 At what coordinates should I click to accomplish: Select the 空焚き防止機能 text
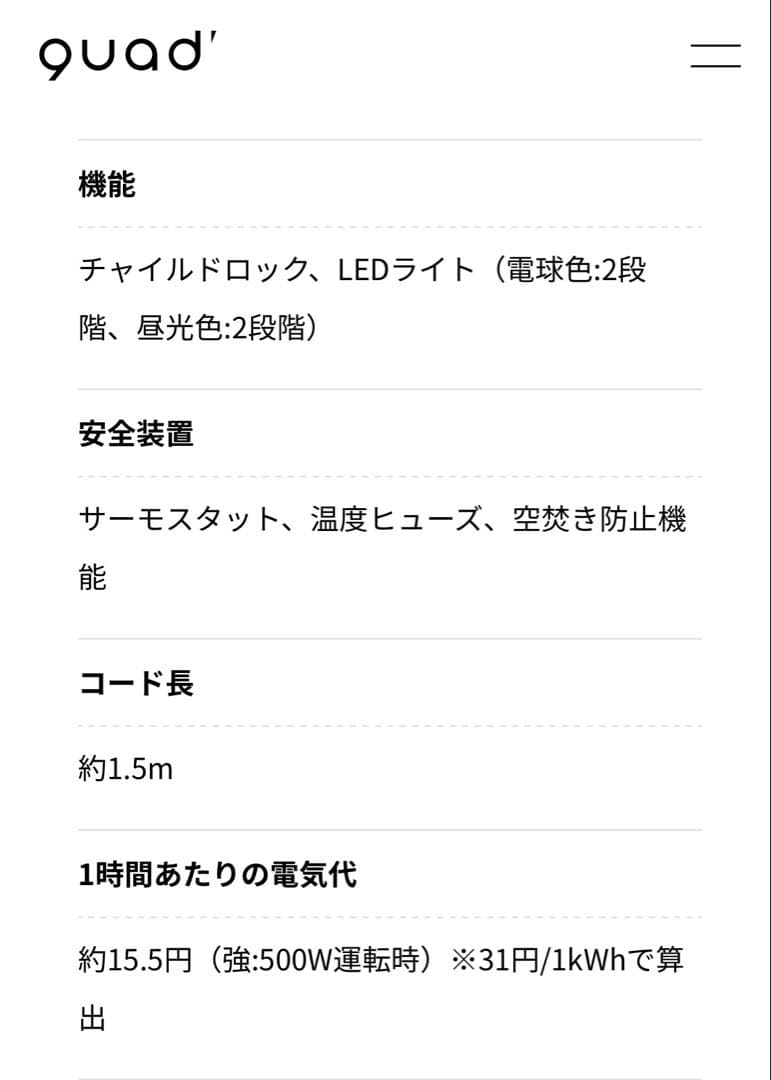600,520
